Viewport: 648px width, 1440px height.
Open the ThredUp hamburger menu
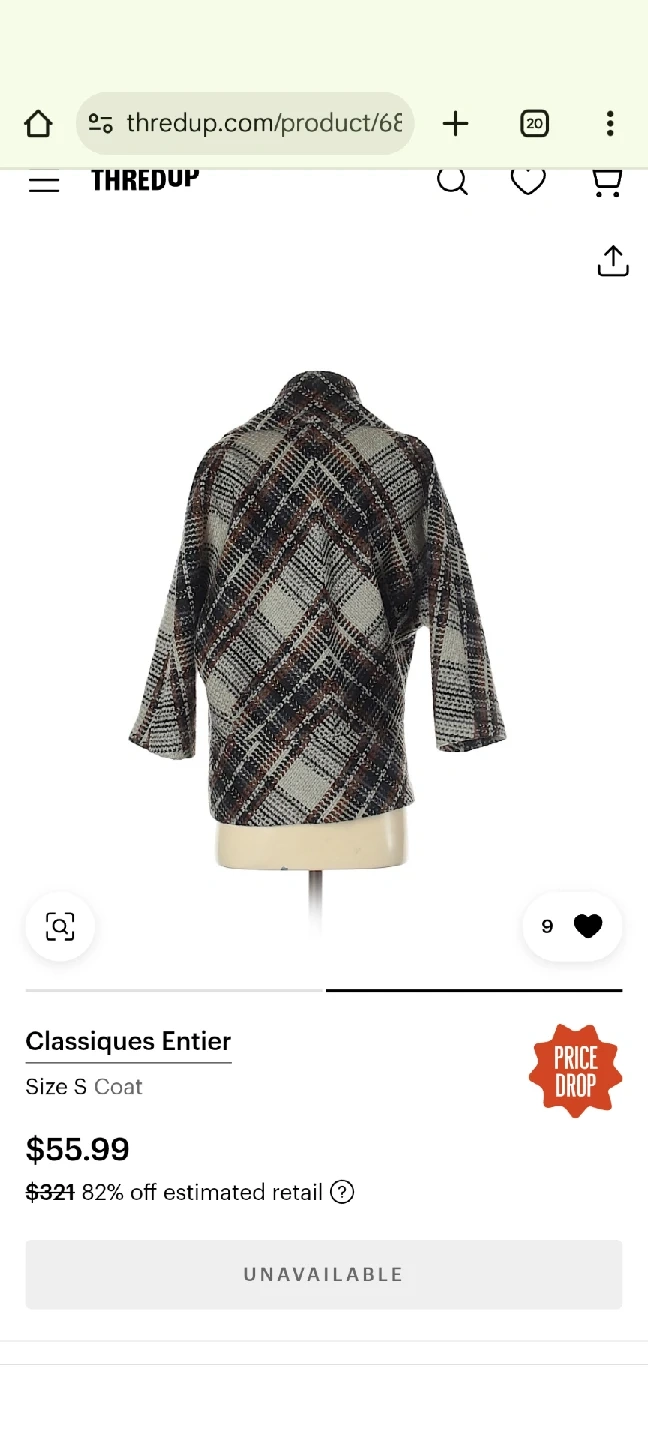click(x=44, y=183)
